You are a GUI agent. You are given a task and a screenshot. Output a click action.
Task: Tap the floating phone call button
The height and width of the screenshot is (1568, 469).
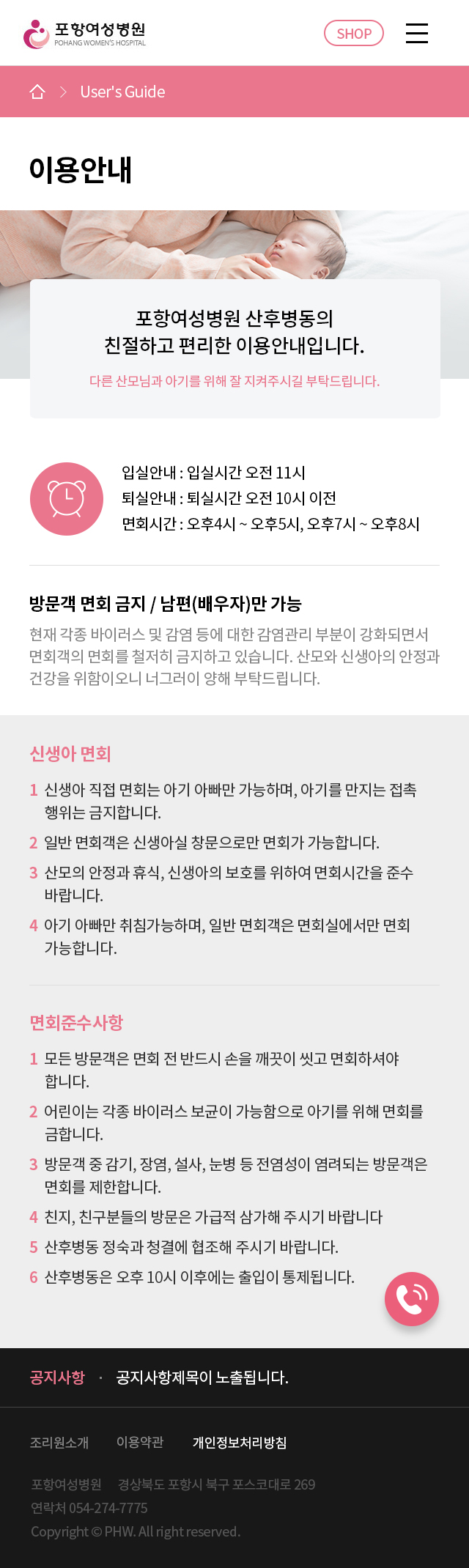pos(412,1298)
